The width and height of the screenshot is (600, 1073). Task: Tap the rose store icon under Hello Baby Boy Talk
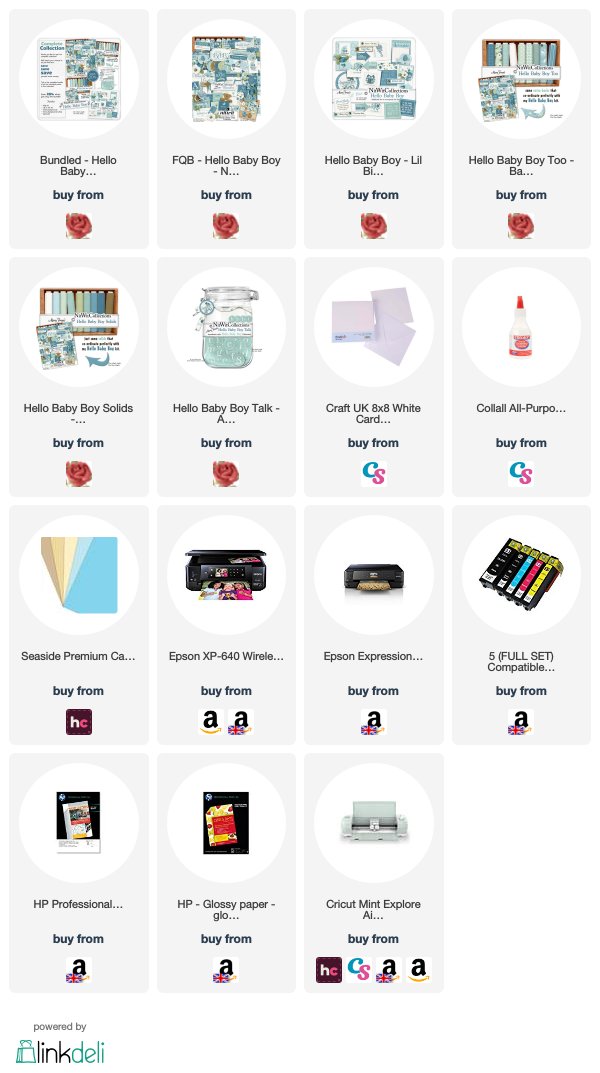click(x=226, y=474)
